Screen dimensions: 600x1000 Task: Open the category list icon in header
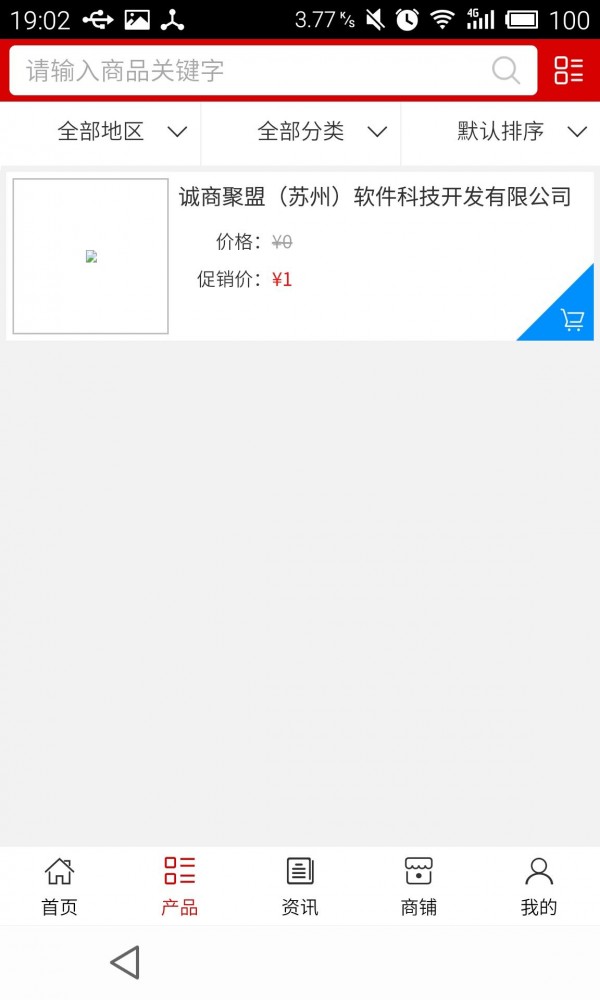click(568, 70)
